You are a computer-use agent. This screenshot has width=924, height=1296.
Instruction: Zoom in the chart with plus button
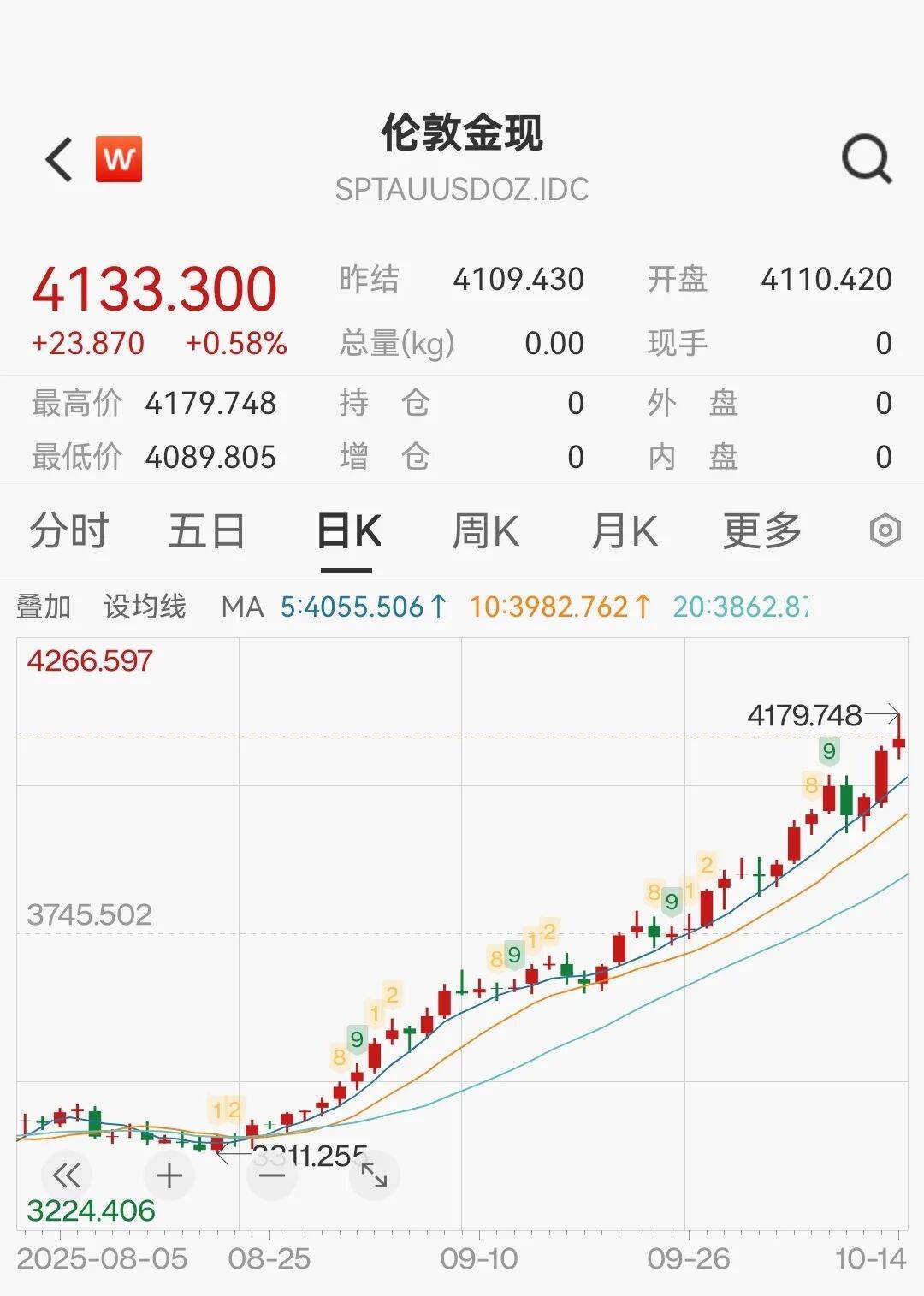pyautogui.click(x=169, y=1175)
